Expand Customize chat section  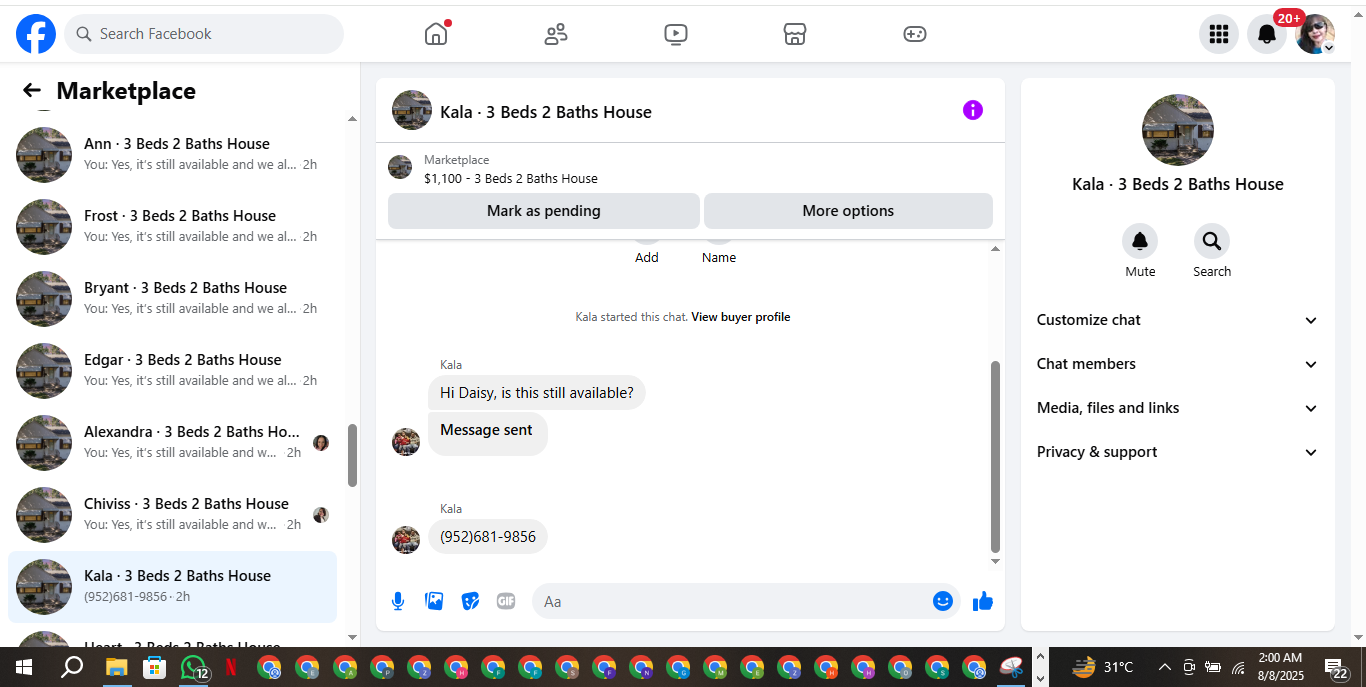click(x=1178, y=320)
